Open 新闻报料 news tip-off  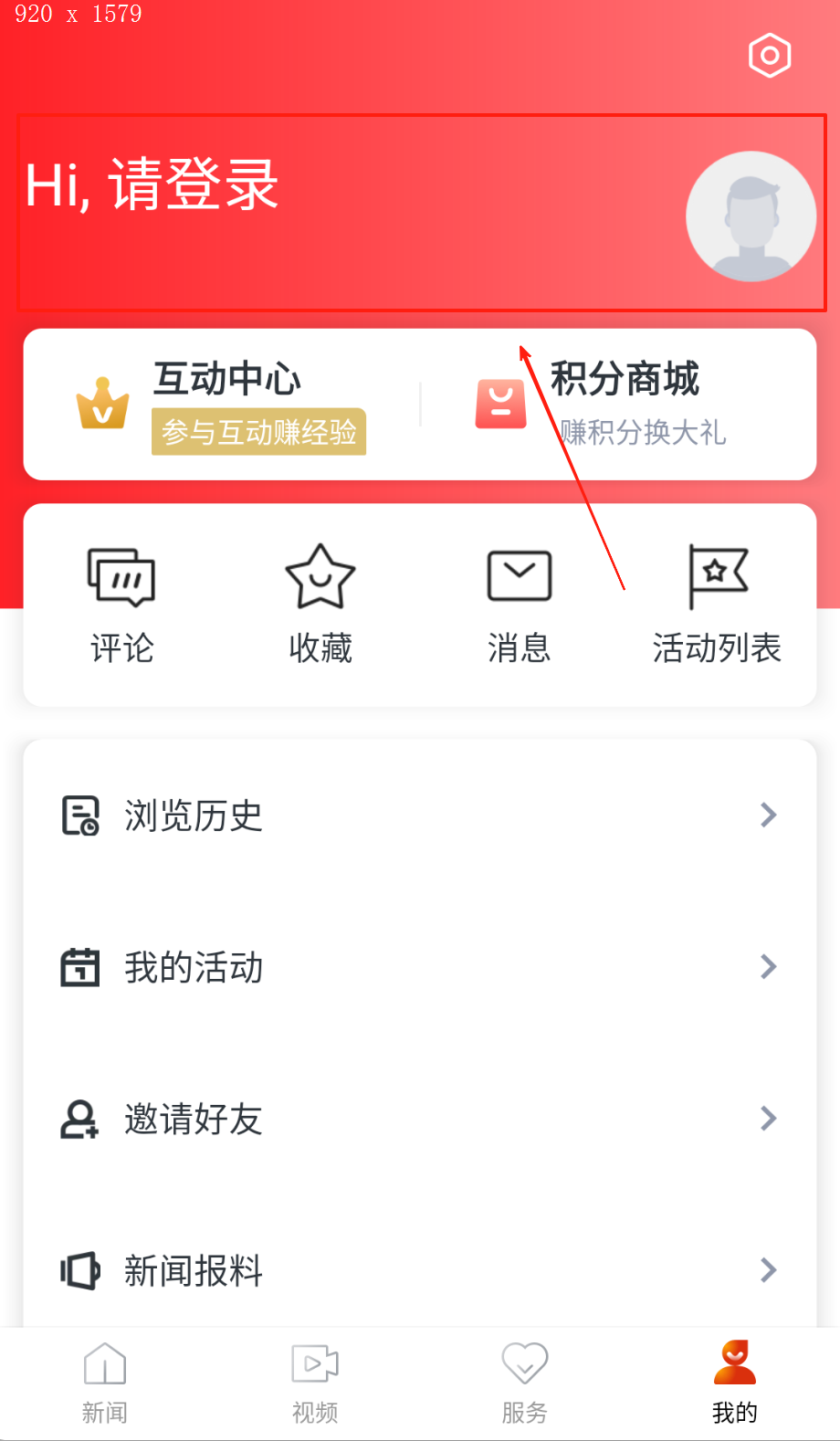pos(419,1270)
